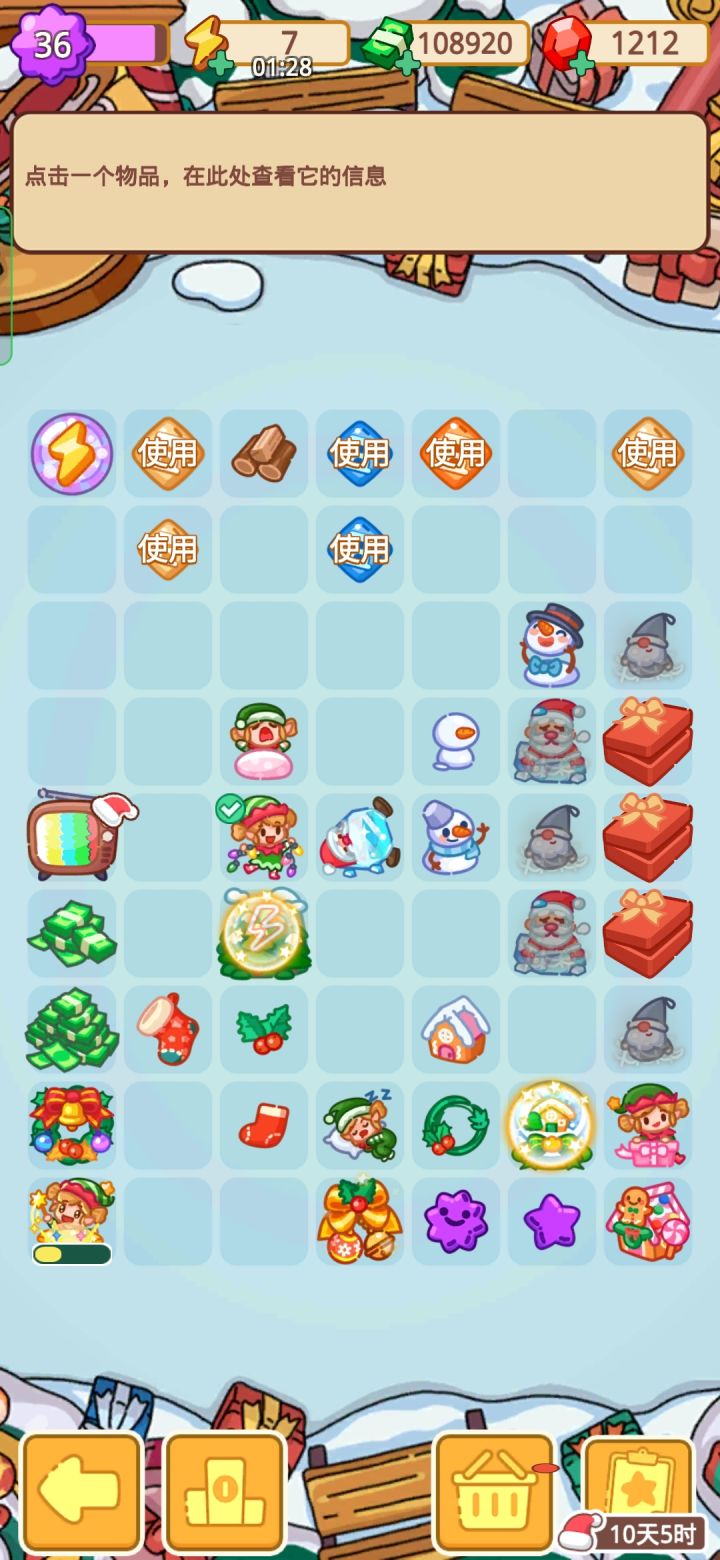Tap the level 36 progress bar

pyautogui.click(x=90, y=42)
